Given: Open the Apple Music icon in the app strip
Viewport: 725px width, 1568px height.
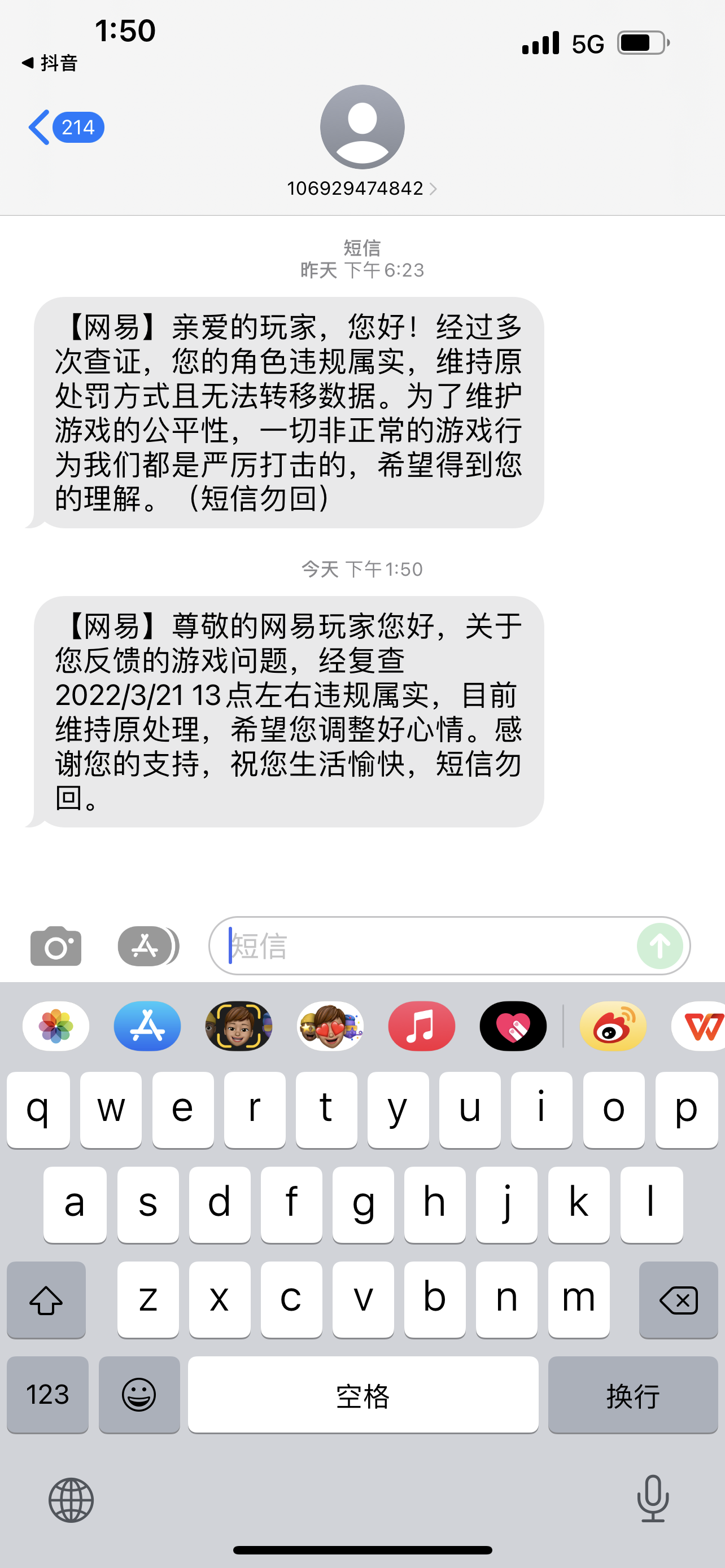Looking at the screenshot, I should tap(421, 1026).
